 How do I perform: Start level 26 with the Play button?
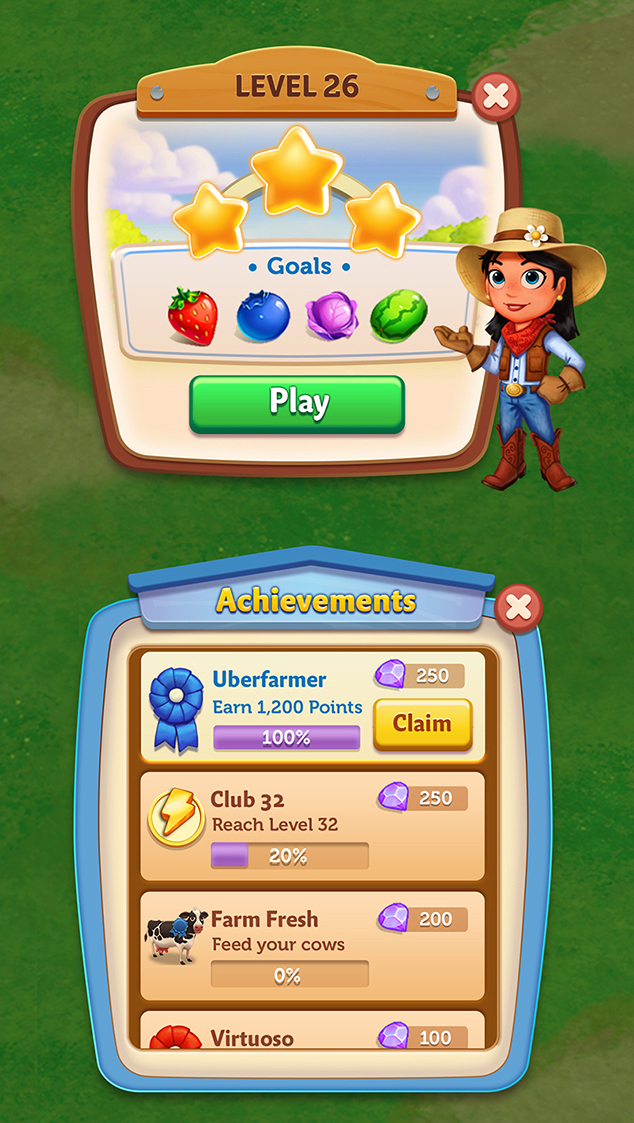pos(297,403)
